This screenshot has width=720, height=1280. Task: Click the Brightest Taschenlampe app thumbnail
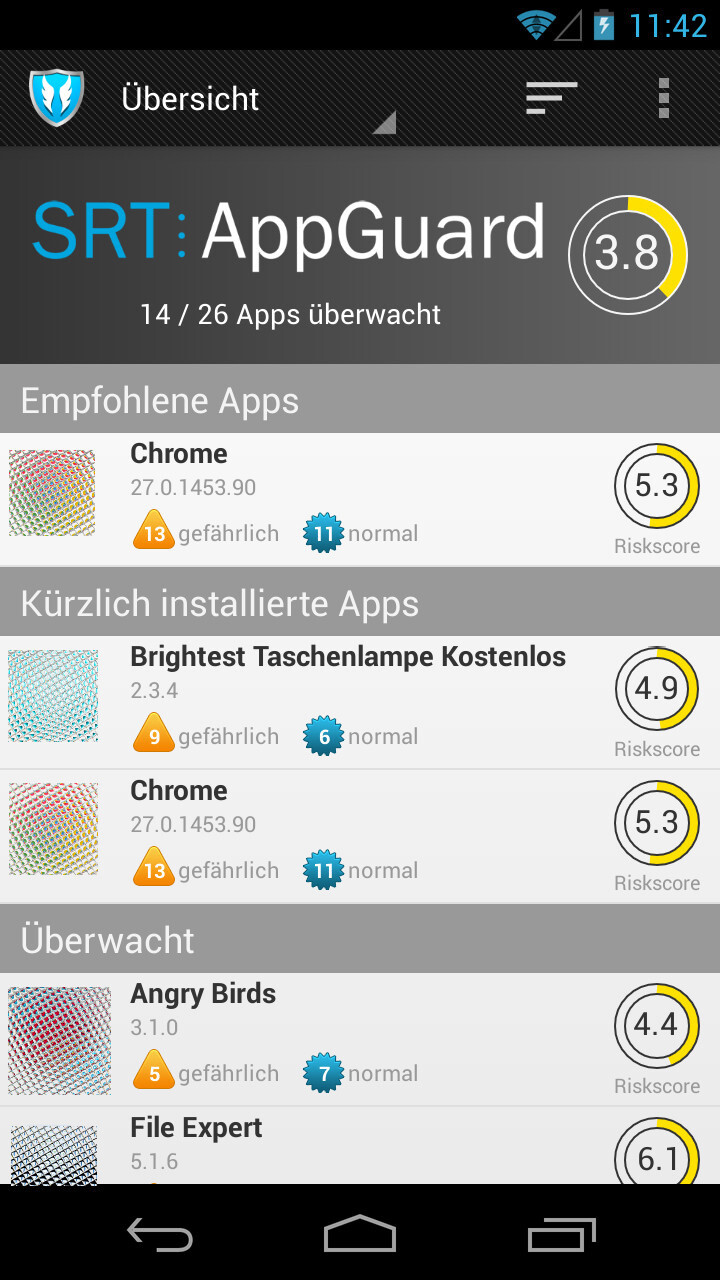click(51, 695)
